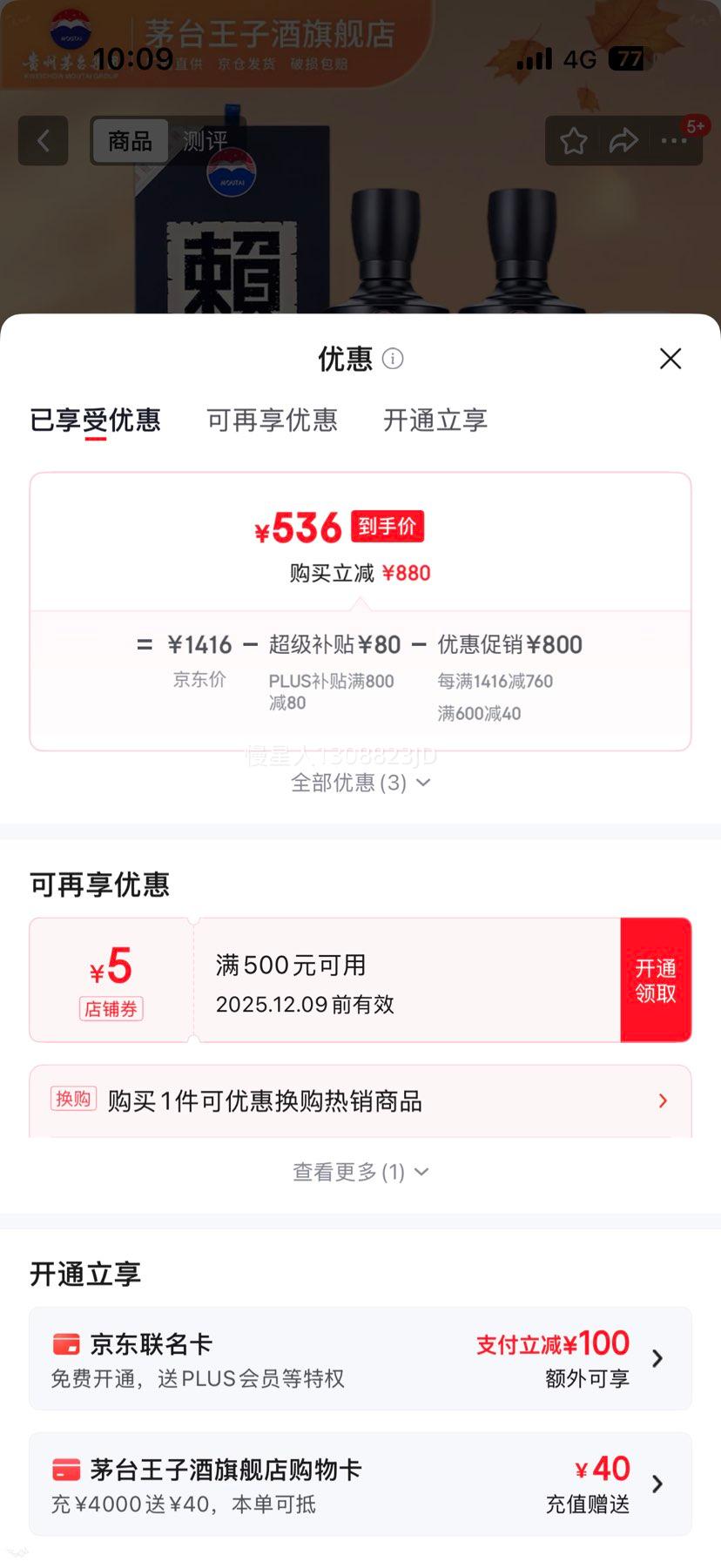Tap the 店铺券 badge under ¥5
This screenshot has height=1568, width=721.
point(111,1010)
